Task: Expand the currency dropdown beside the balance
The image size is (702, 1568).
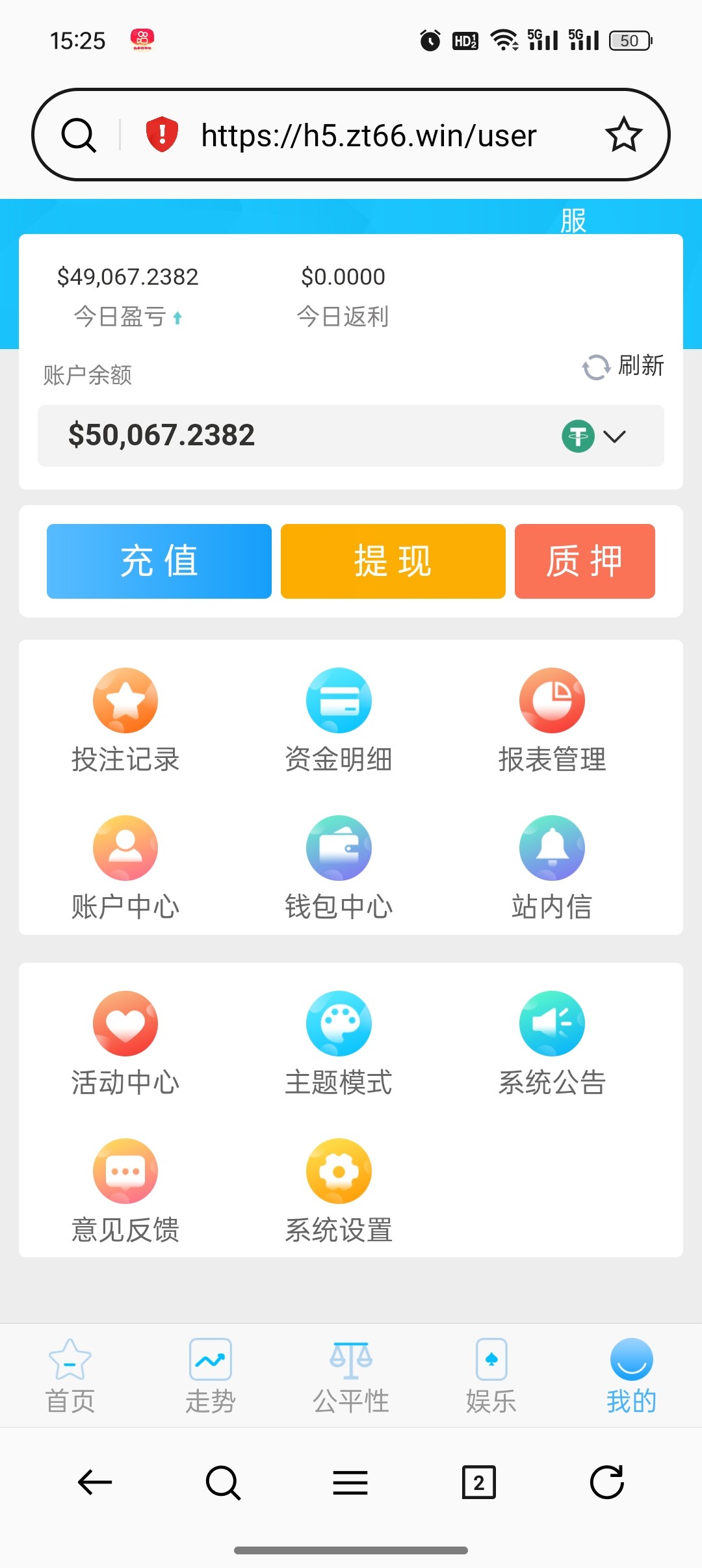Action: (614, 436)
